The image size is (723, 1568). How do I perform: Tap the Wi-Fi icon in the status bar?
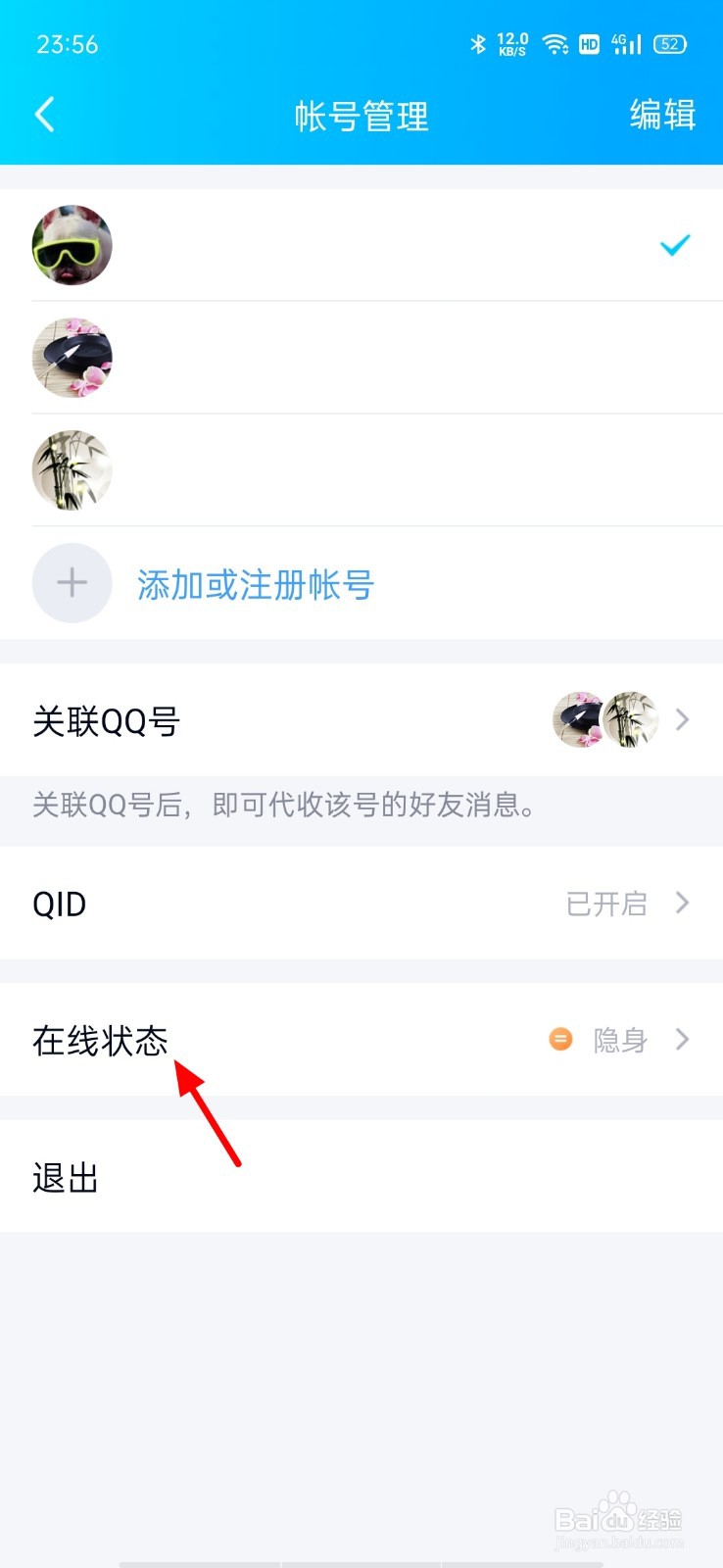pyautogui.click(x=555, y=43)
